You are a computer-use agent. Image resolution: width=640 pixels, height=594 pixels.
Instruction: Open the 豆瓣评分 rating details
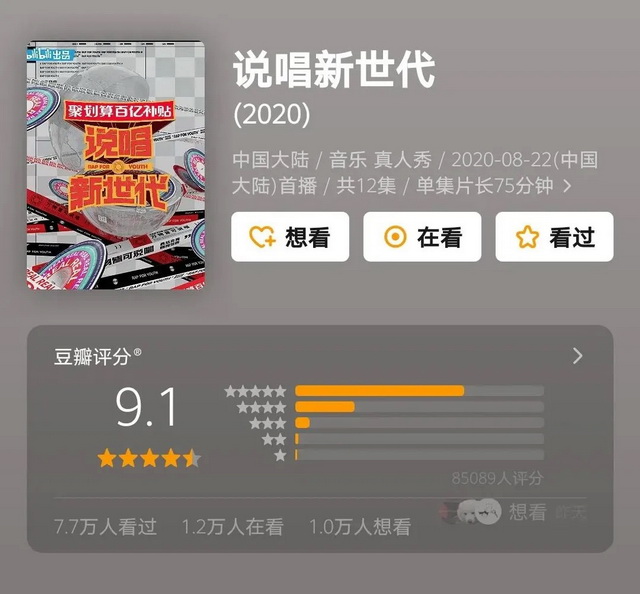577,356
